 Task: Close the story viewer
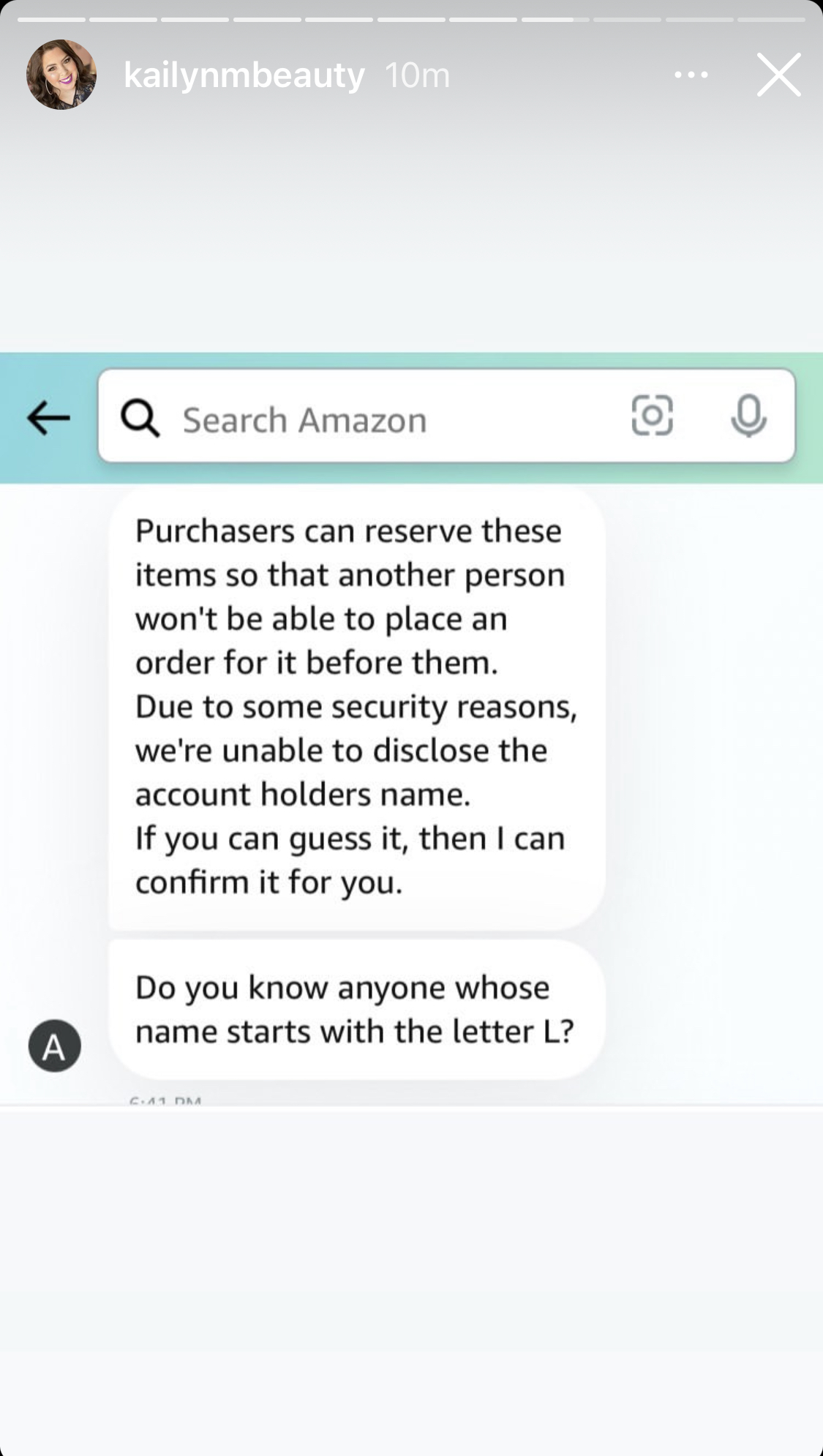tap(778, 75)
